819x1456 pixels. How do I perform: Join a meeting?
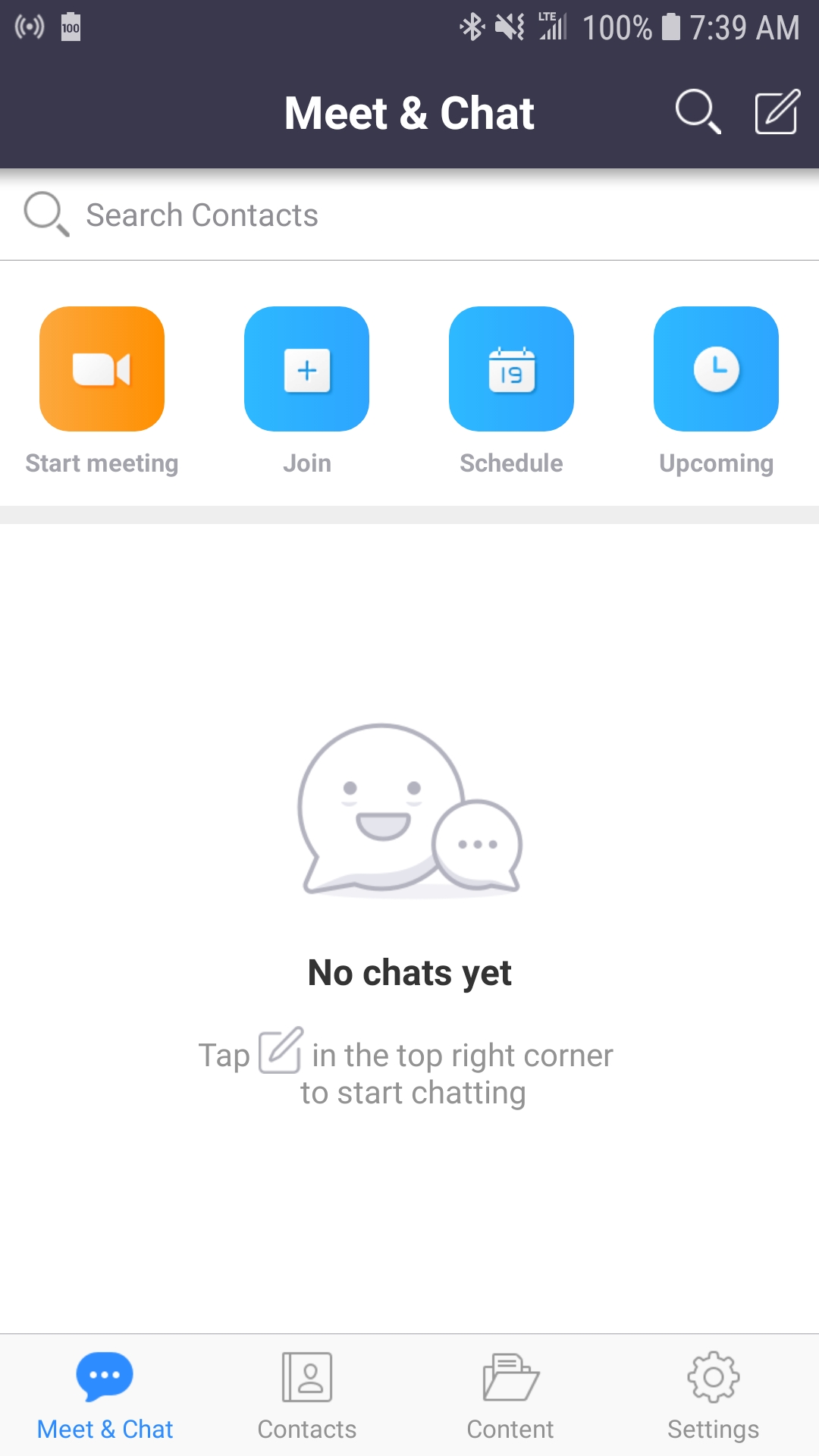pos(306,369)
